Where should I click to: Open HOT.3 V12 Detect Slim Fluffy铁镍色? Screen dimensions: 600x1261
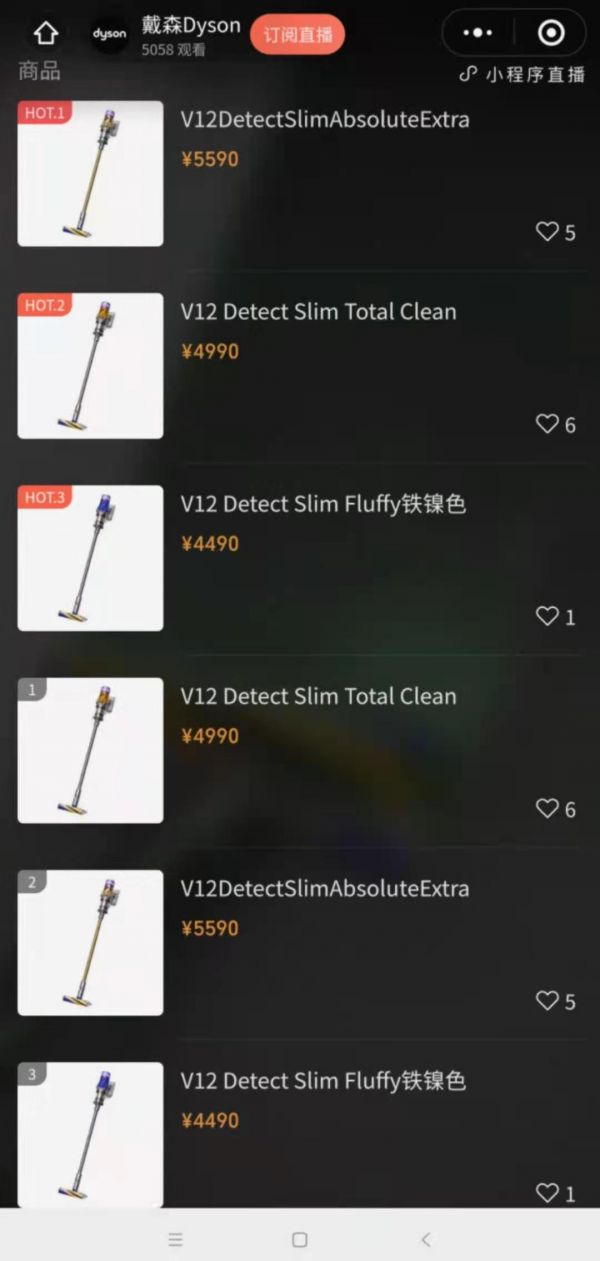322,504
